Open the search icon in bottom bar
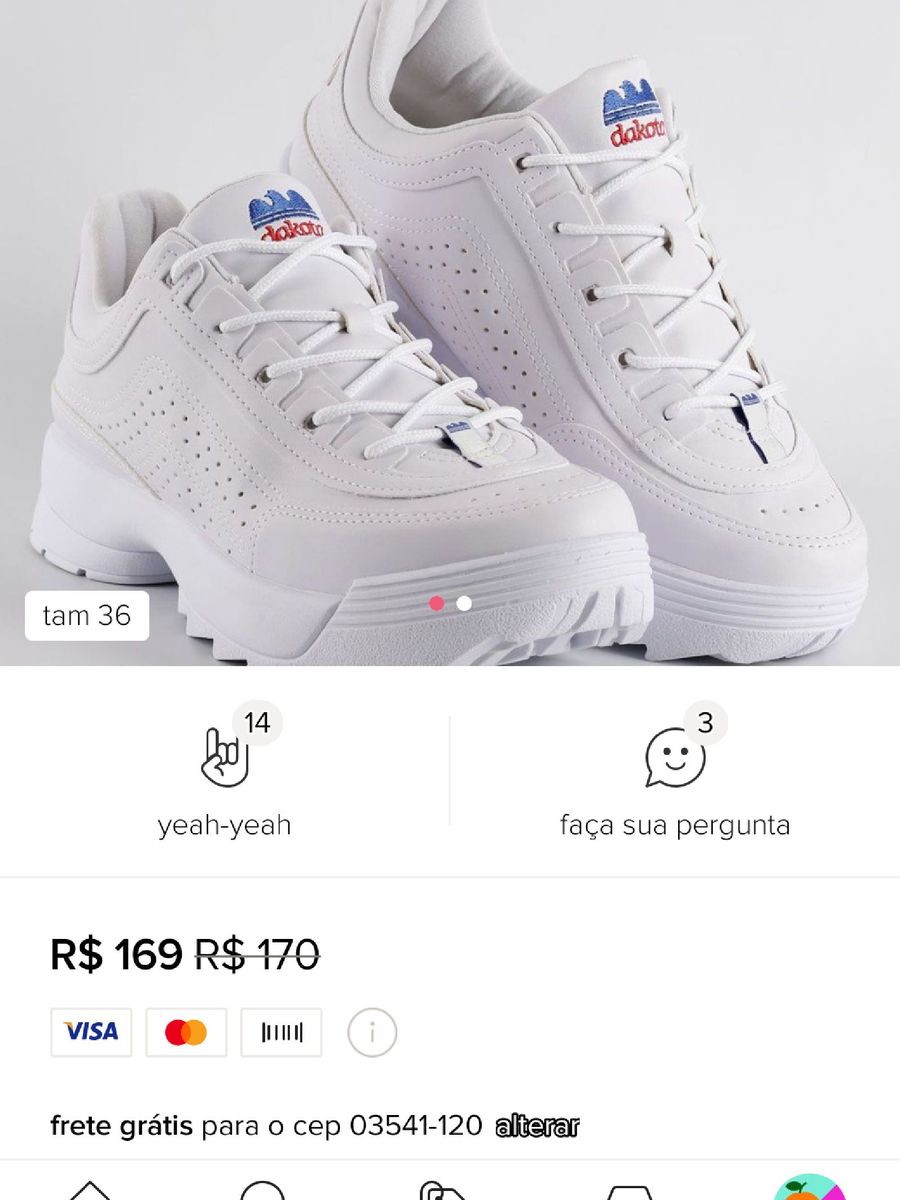This screenshot has height=1200, width=900. coord(262,1192)
